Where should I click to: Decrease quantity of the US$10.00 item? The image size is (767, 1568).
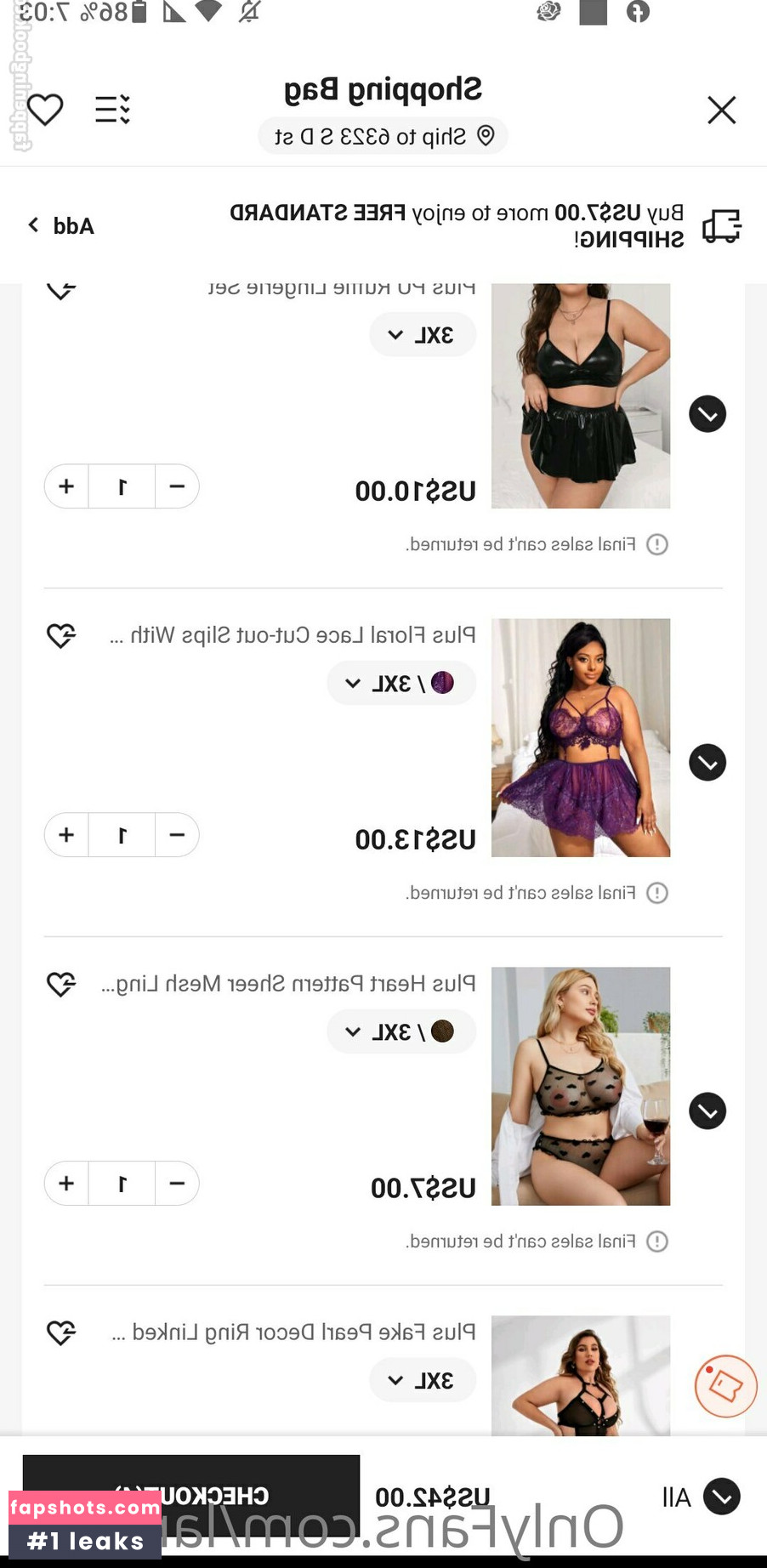177,486
